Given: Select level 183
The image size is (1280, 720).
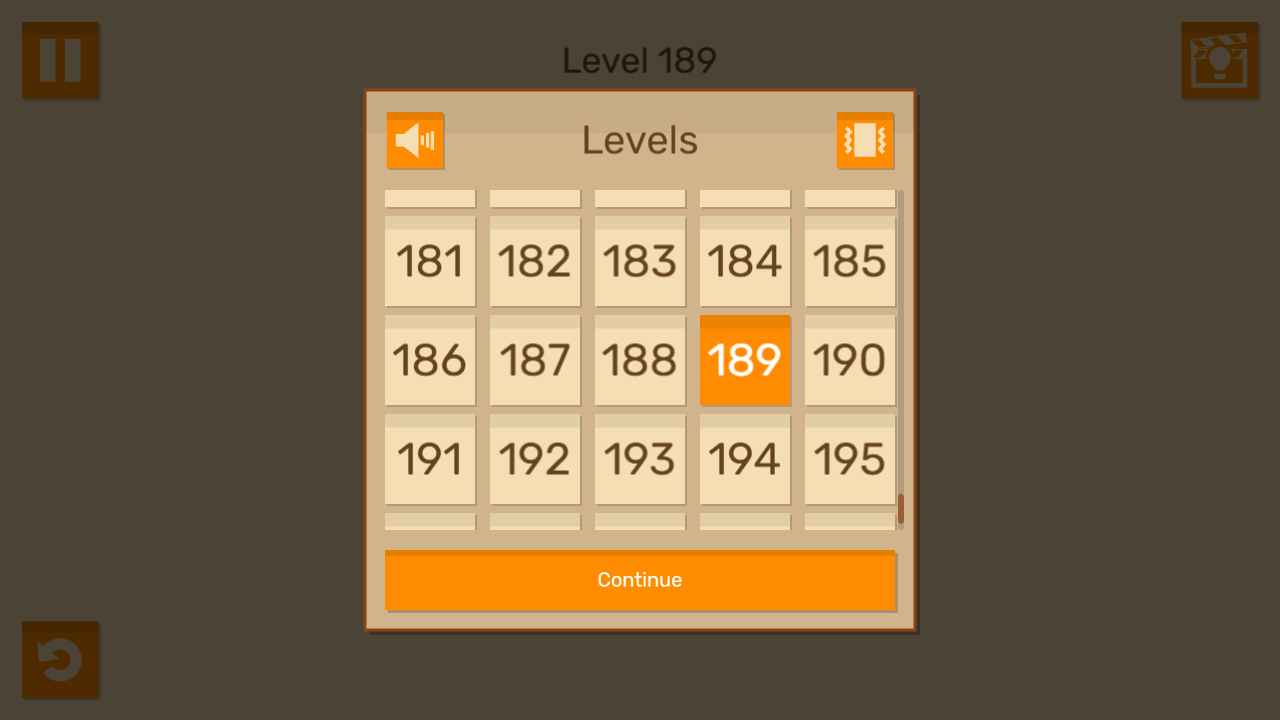Looking at the screenshot, I should (x=640, y=261).
